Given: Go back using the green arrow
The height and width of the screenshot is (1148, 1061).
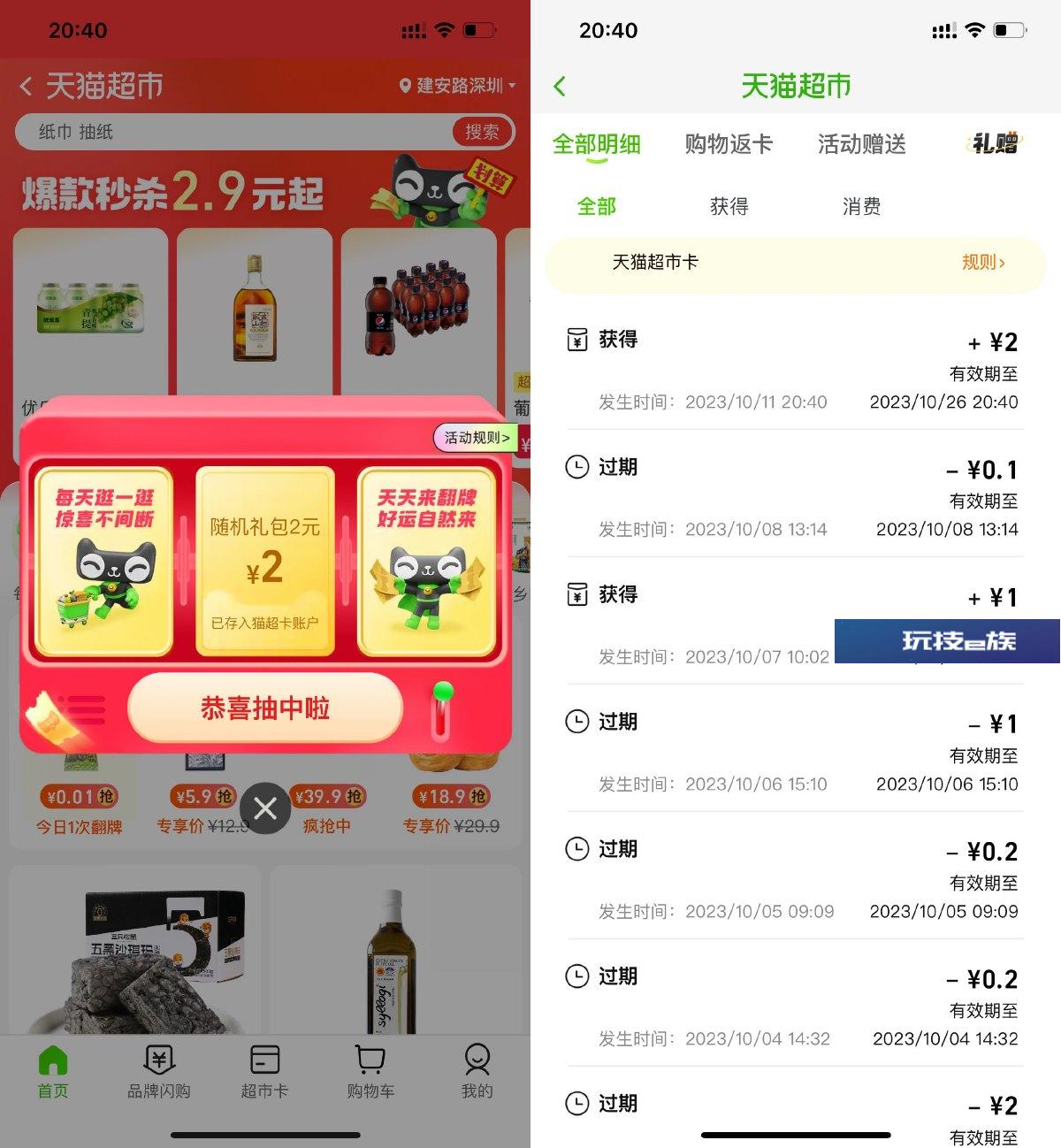Looking at the screenshot, I should pos(560,86).
